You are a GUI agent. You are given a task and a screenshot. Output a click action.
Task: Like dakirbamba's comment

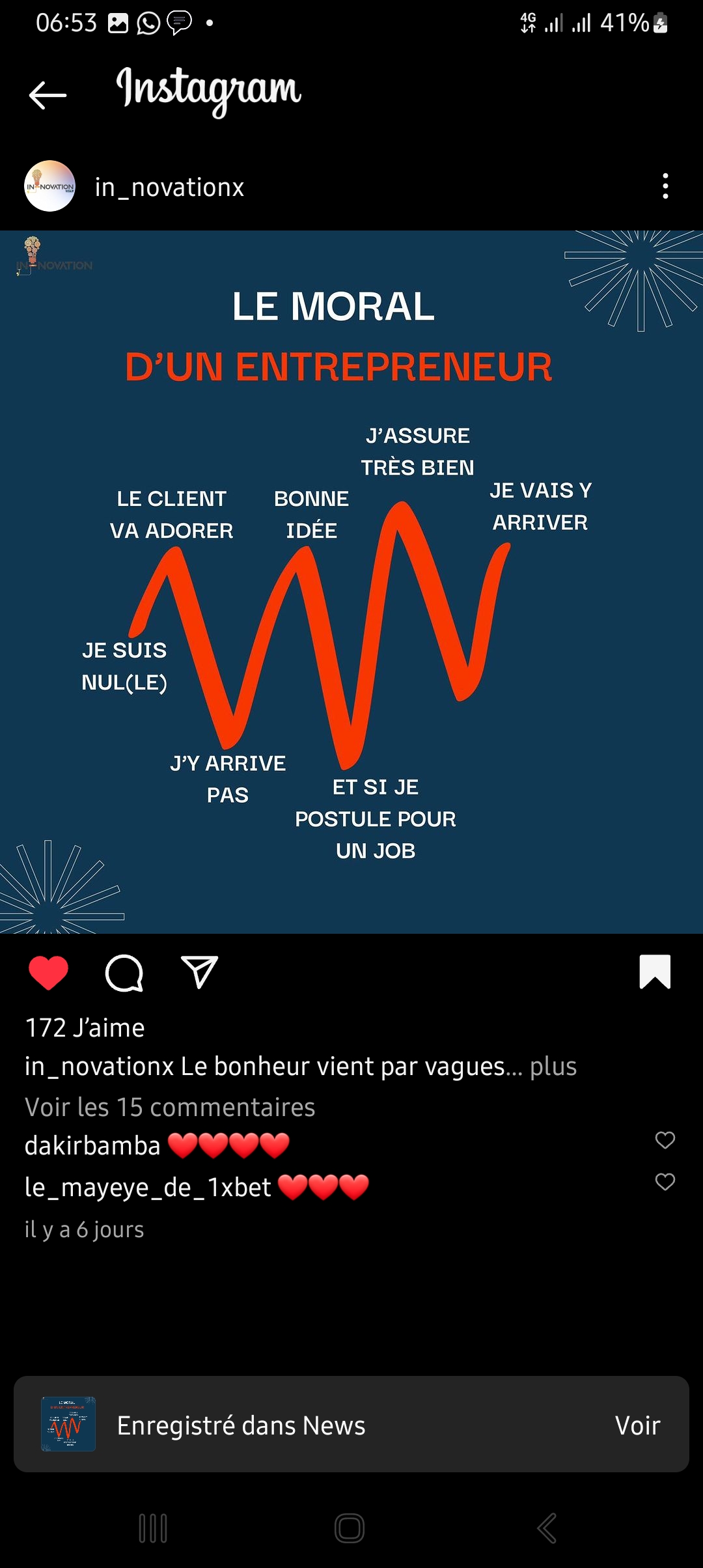pos(665,1140)
